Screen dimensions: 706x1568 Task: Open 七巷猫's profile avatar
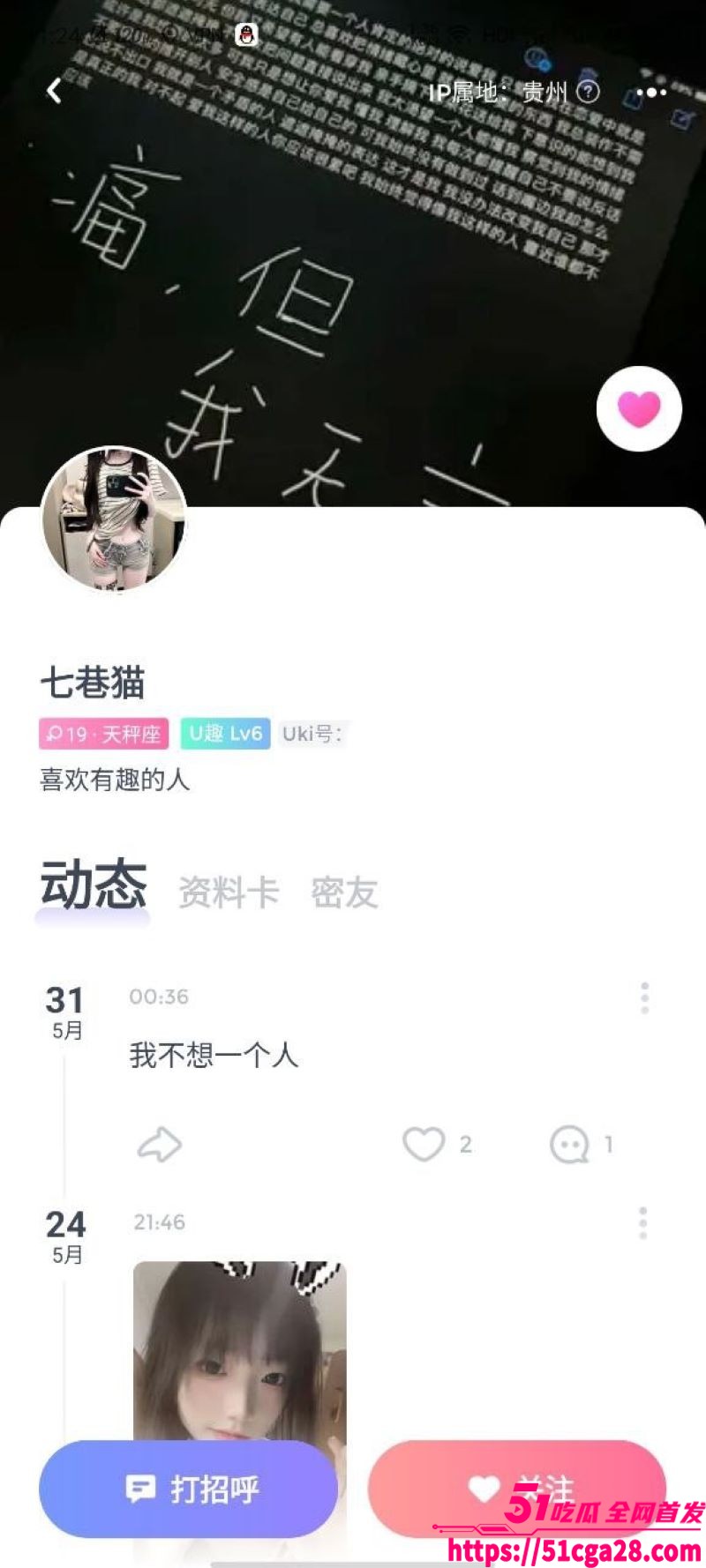114,519
